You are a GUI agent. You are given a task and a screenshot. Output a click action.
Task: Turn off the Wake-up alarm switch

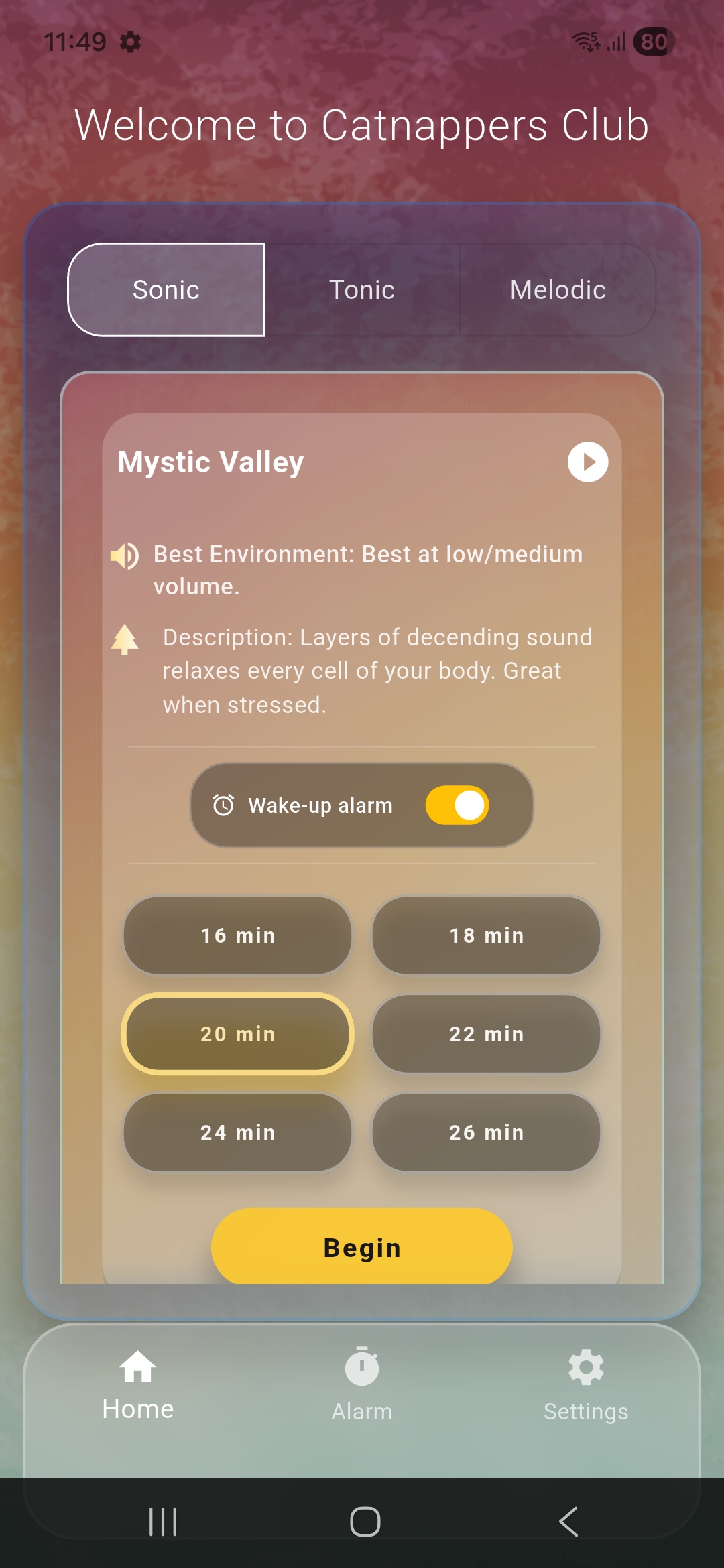457,805
